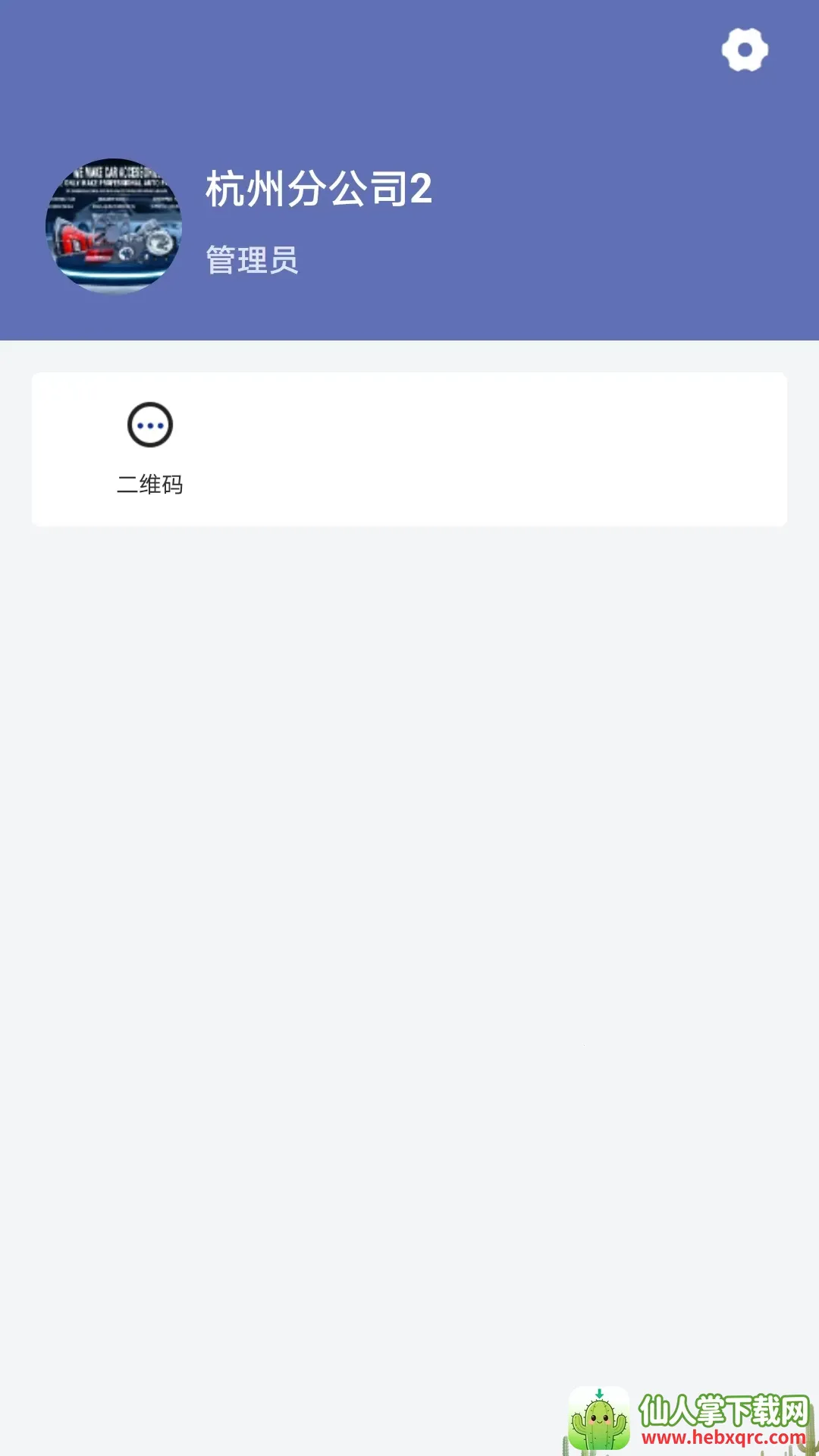The width and height of the screenshot is (819, 1456).
Task: Open settings via the gear icon
Action: [x=745, y=50]
